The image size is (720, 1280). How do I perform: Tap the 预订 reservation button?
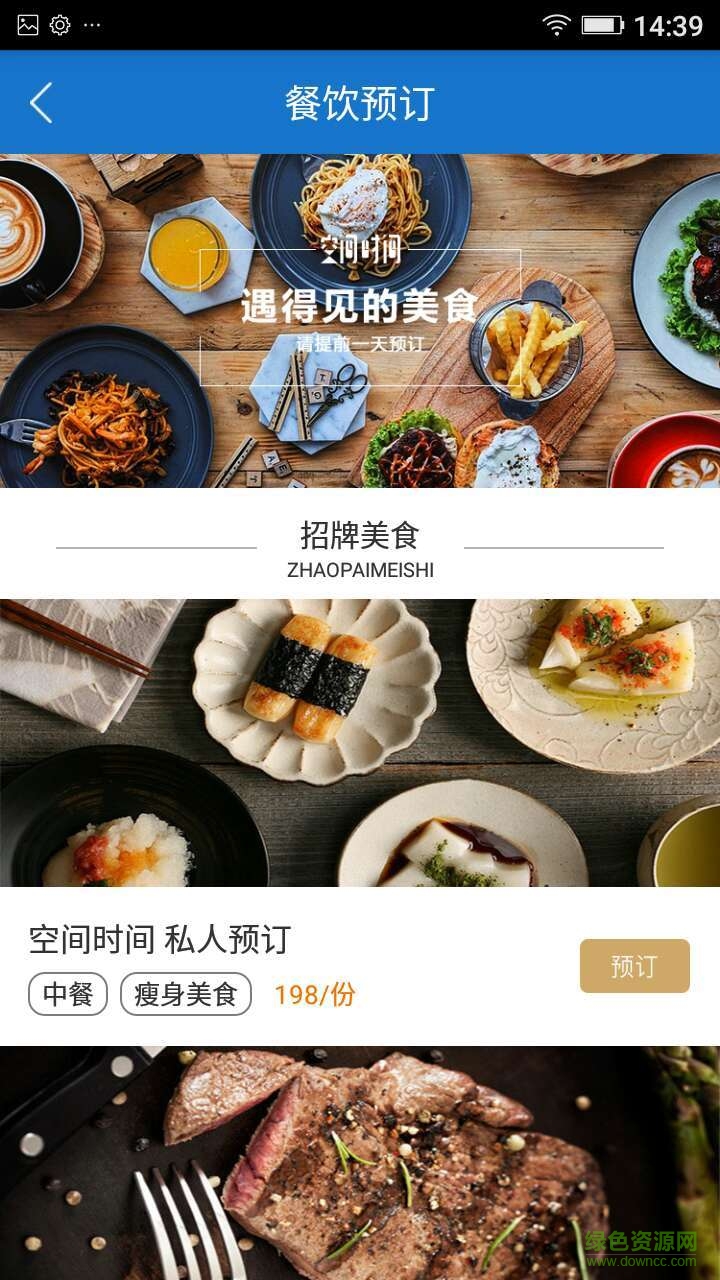tap(636, 964)
